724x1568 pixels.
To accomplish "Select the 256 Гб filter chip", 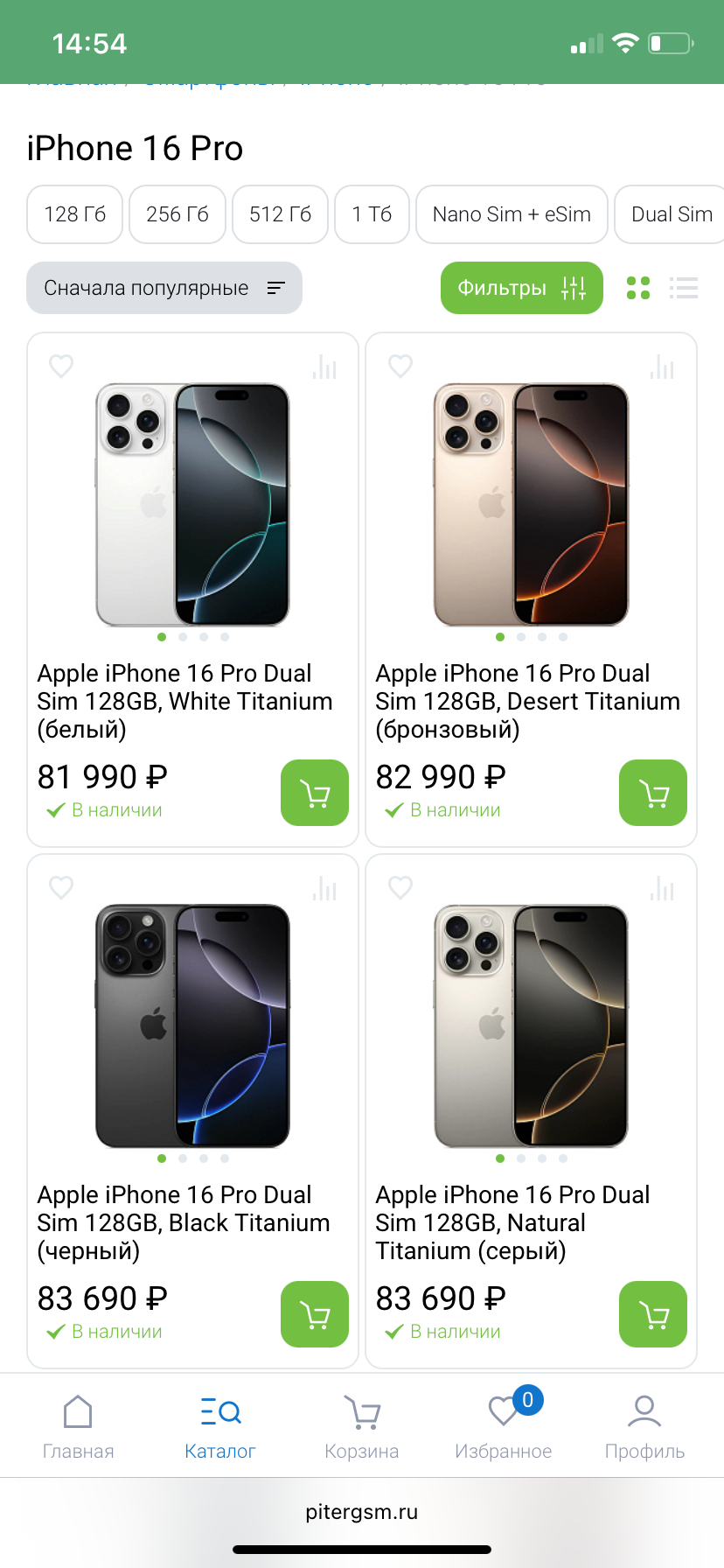I will 178,214.
